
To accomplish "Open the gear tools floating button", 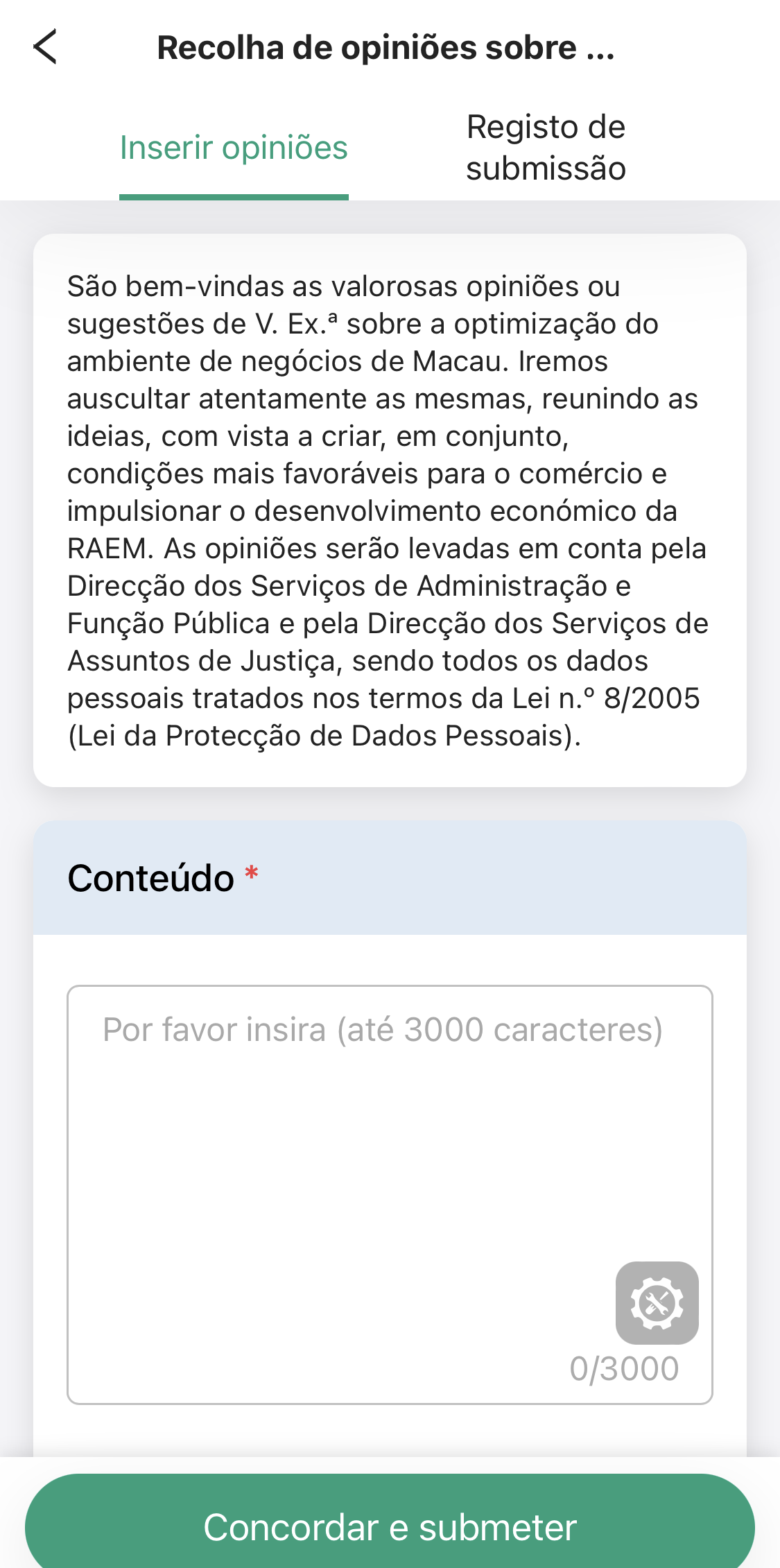I will click(657, 1302).
